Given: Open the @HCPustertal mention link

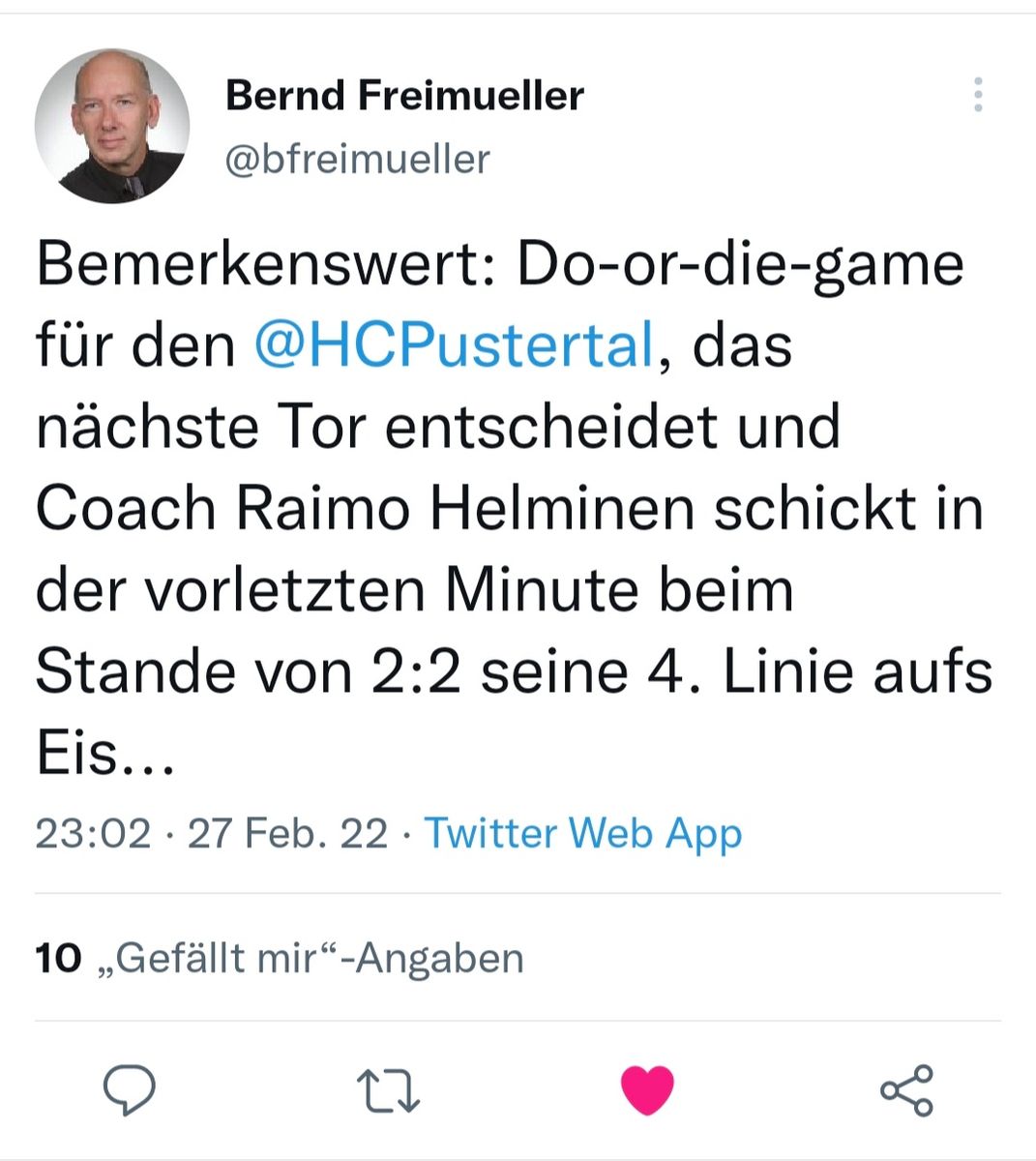Looking at the screenshot, I should click(455, 345).
